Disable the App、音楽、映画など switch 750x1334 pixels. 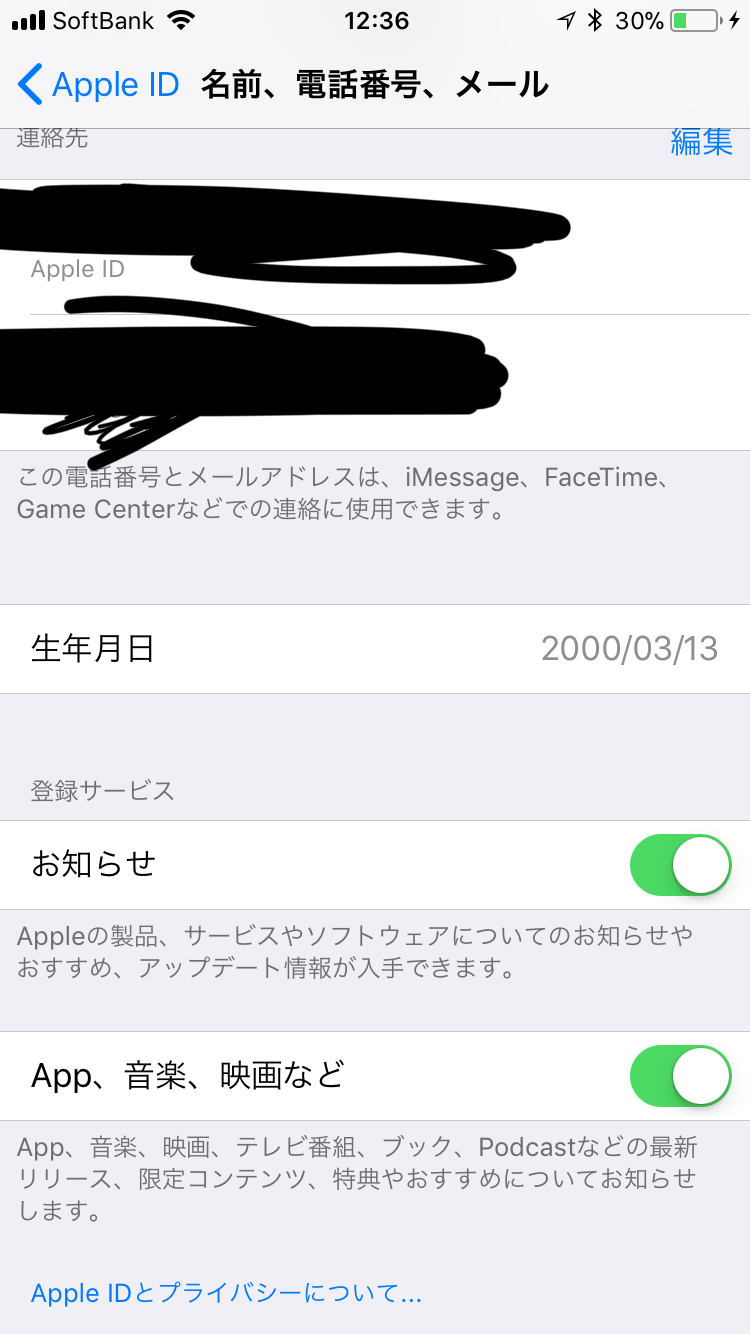(680, 1076)
